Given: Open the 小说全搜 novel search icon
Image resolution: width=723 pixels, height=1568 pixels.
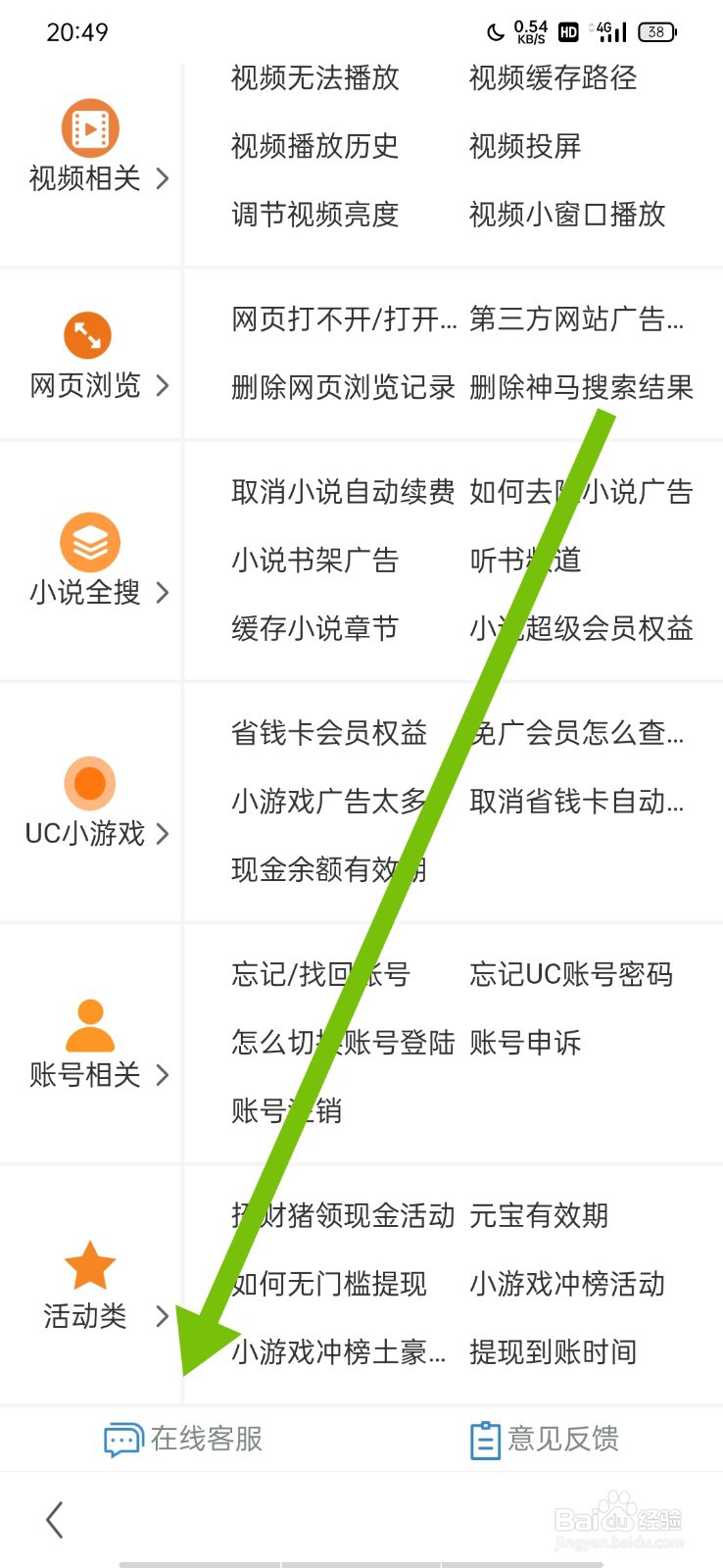Looking at the screenshot, I should point(89,542).
